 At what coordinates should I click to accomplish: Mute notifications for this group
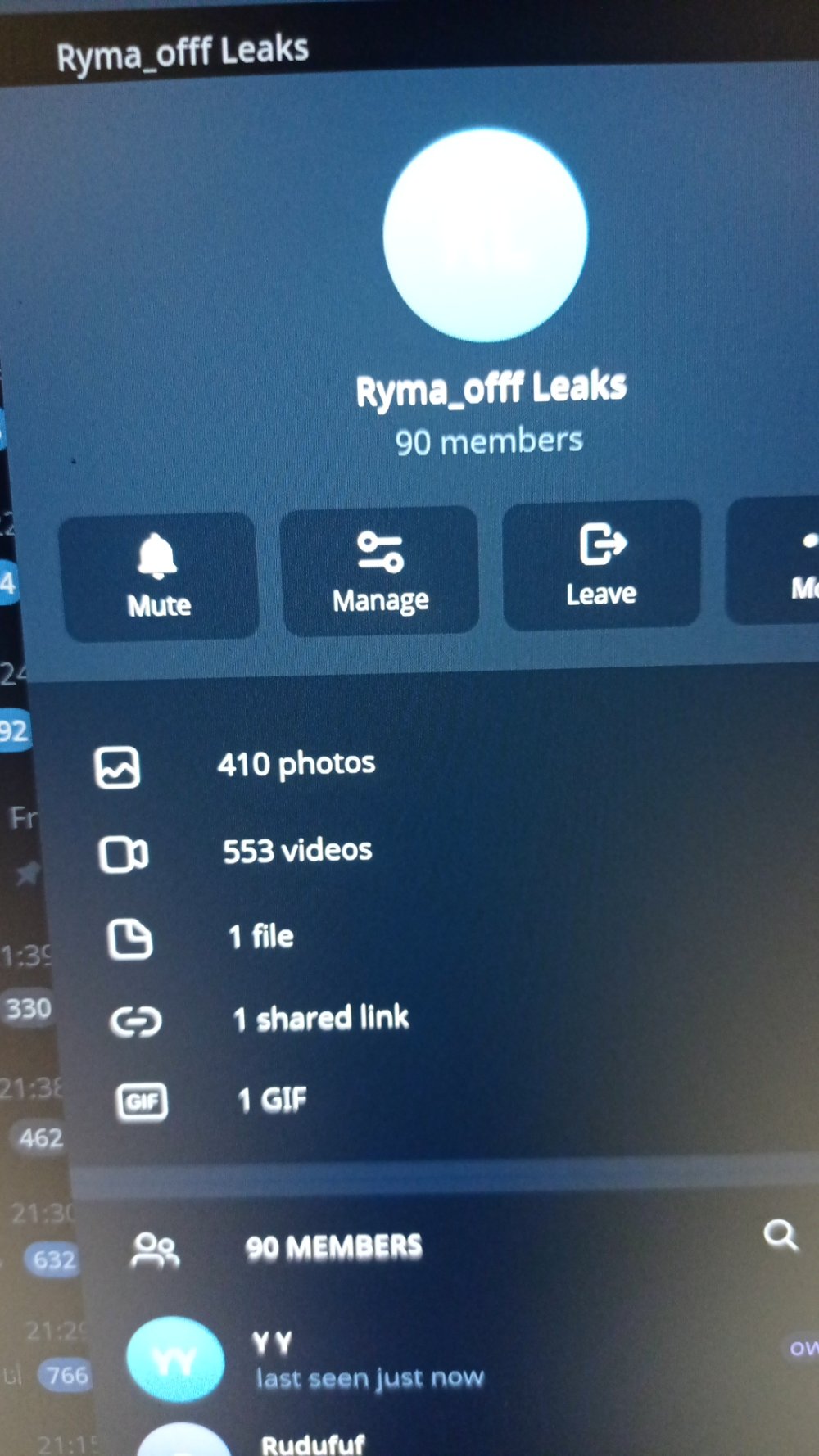(x=158, y=576)
